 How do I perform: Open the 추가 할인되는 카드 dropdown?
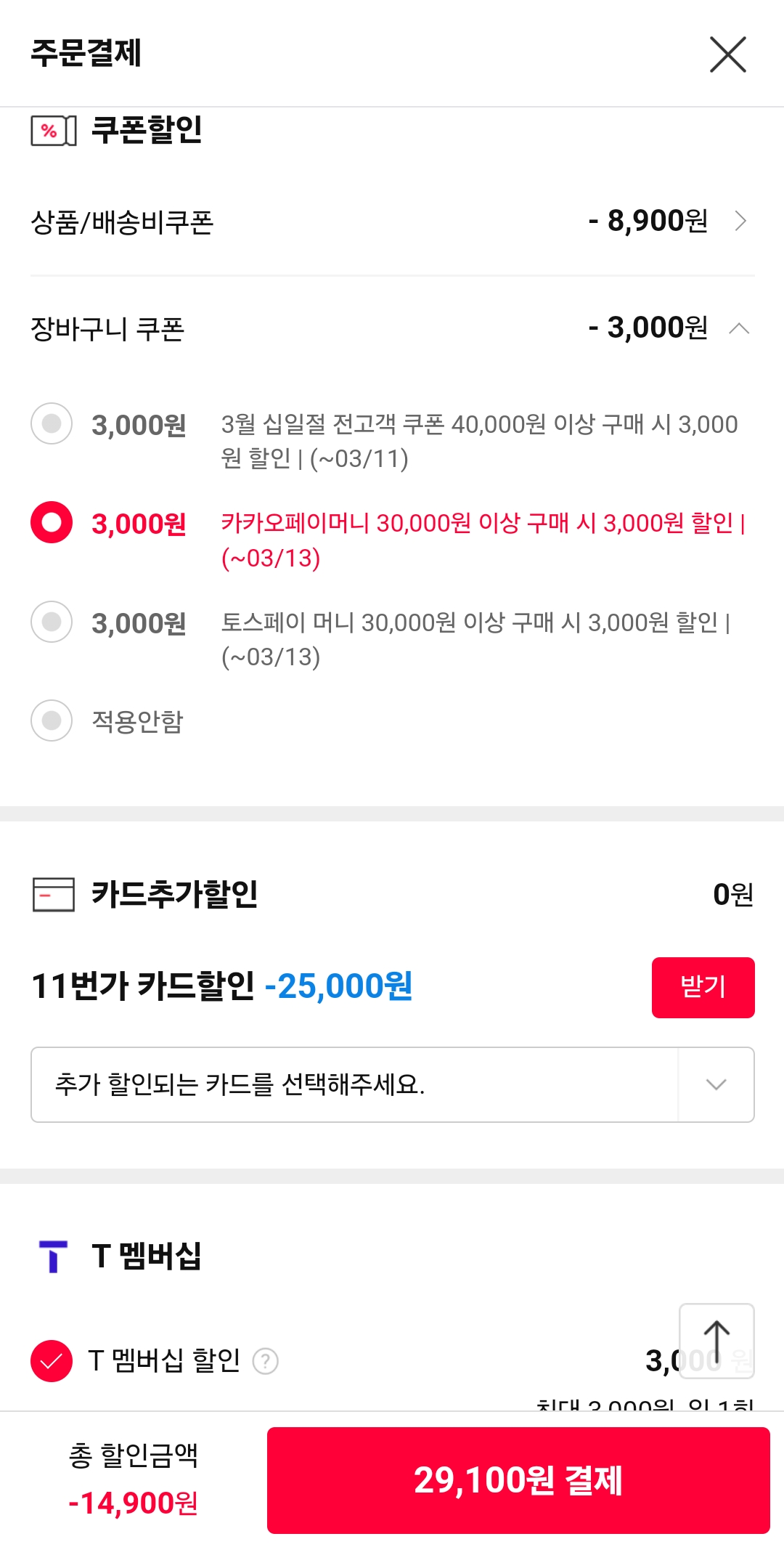(392, 1084)
